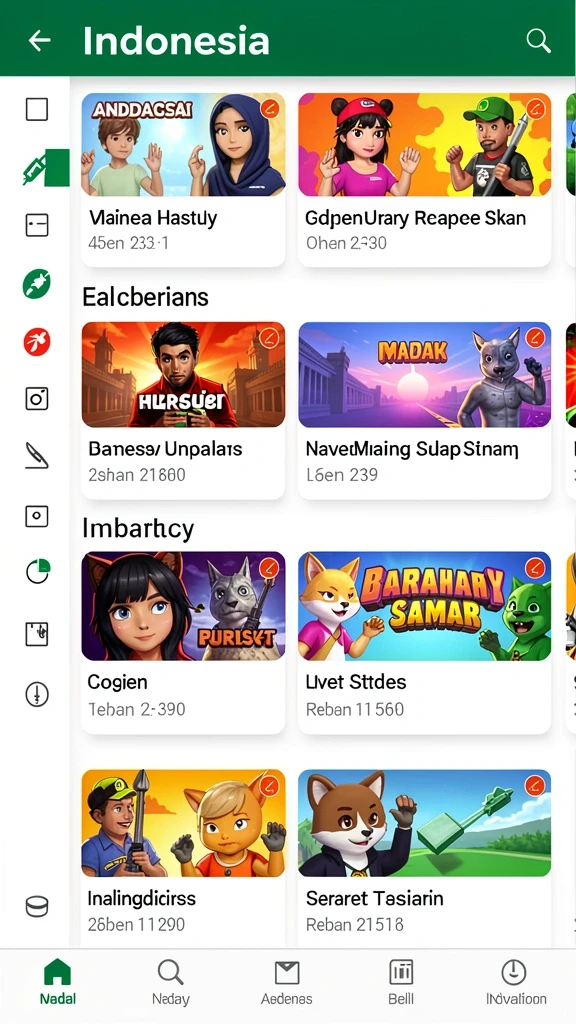The height and width of the screenshot is (1024, 576).
Task: Switch to the Belll tab
Action: pos(401,982)
